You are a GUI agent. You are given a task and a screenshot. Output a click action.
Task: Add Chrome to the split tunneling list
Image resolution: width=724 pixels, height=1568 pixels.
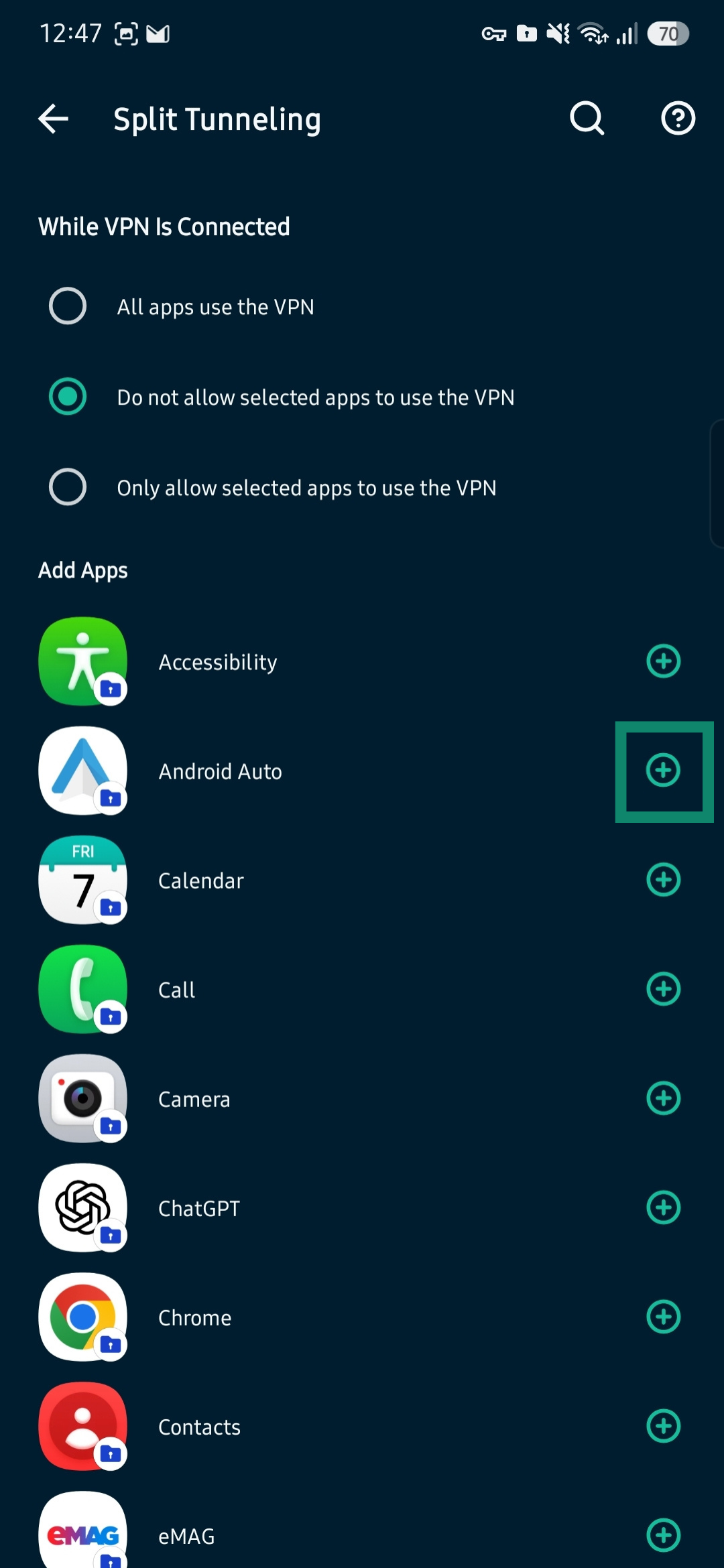click(x=664, y=1317)
